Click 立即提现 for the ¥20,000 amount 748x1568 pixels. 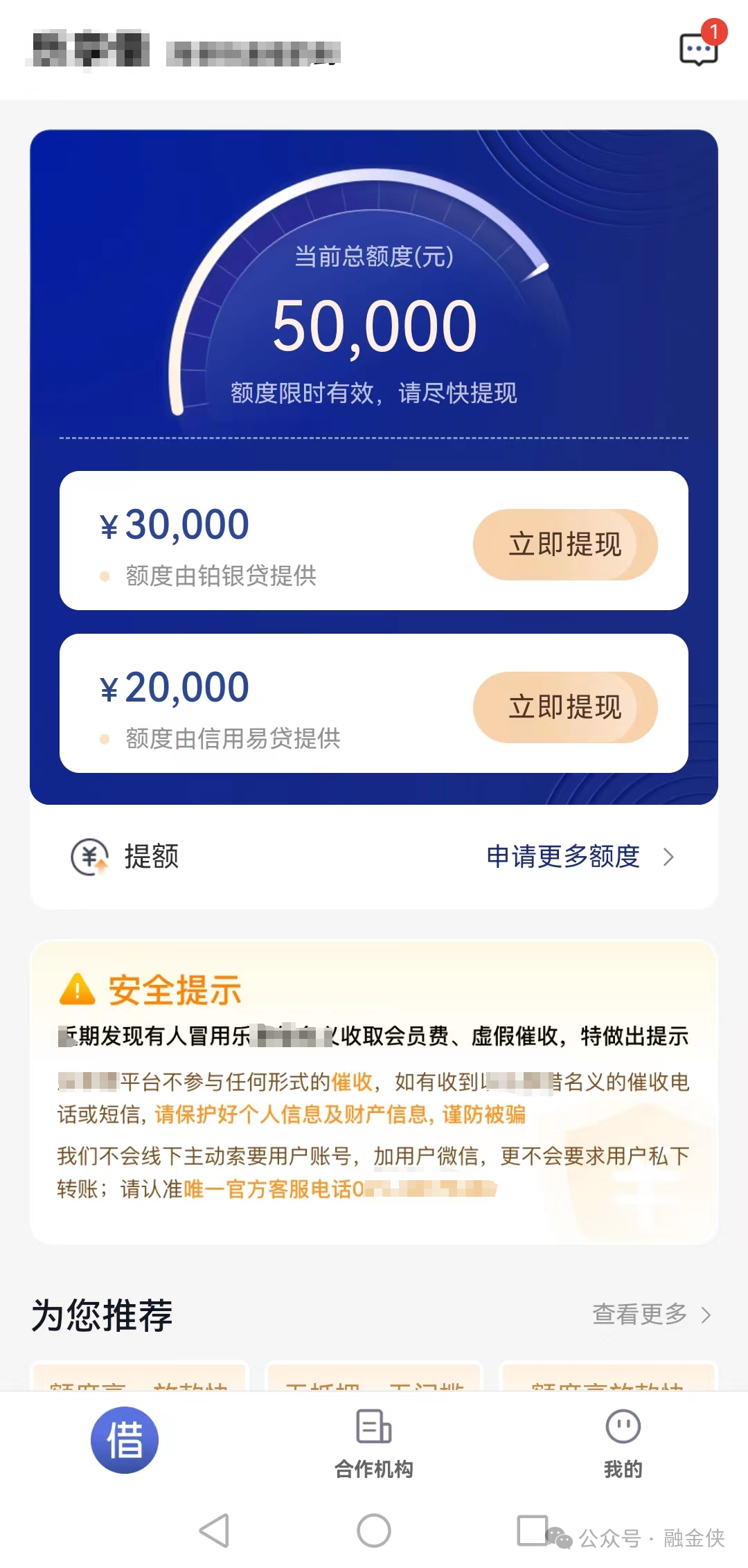pos(564,706)
